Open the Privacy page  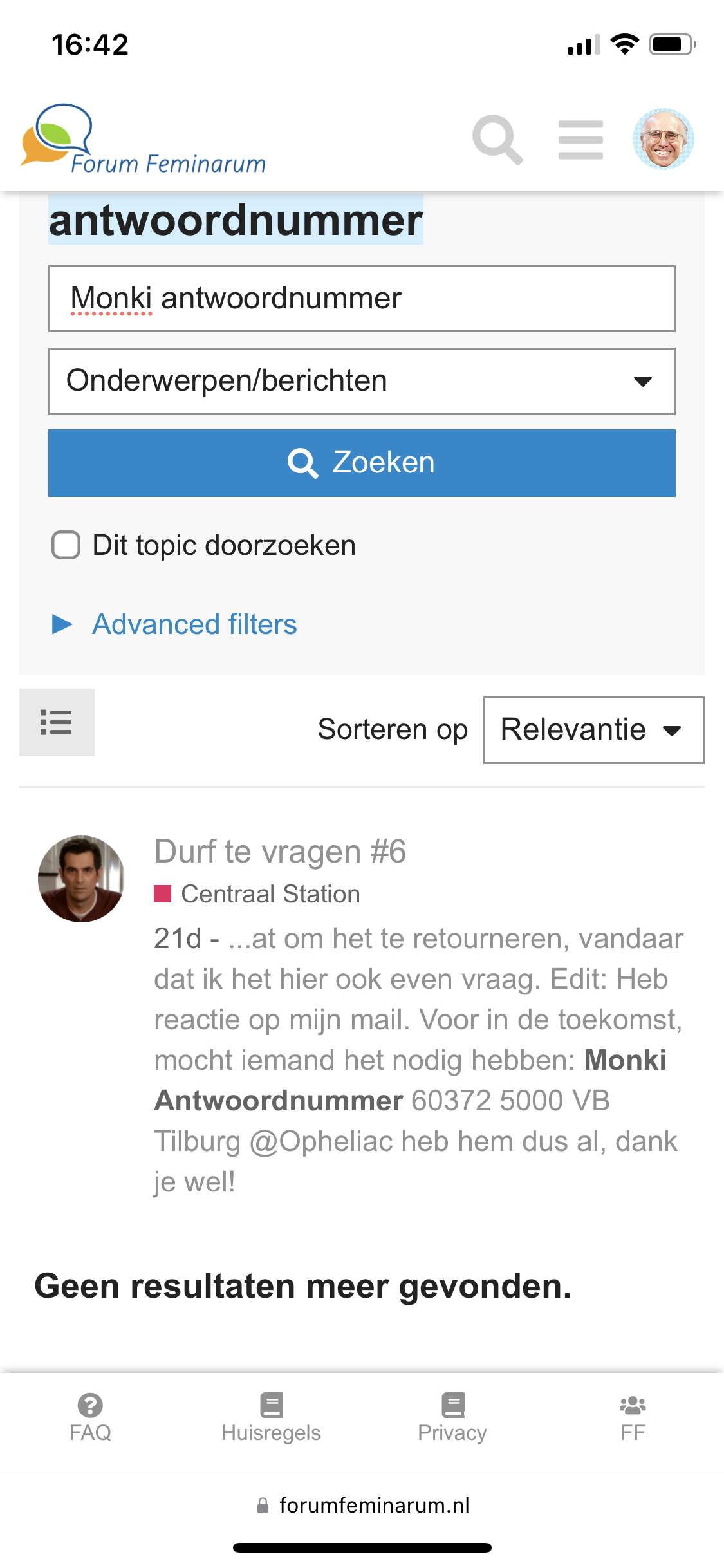(x=452, y=1417)
